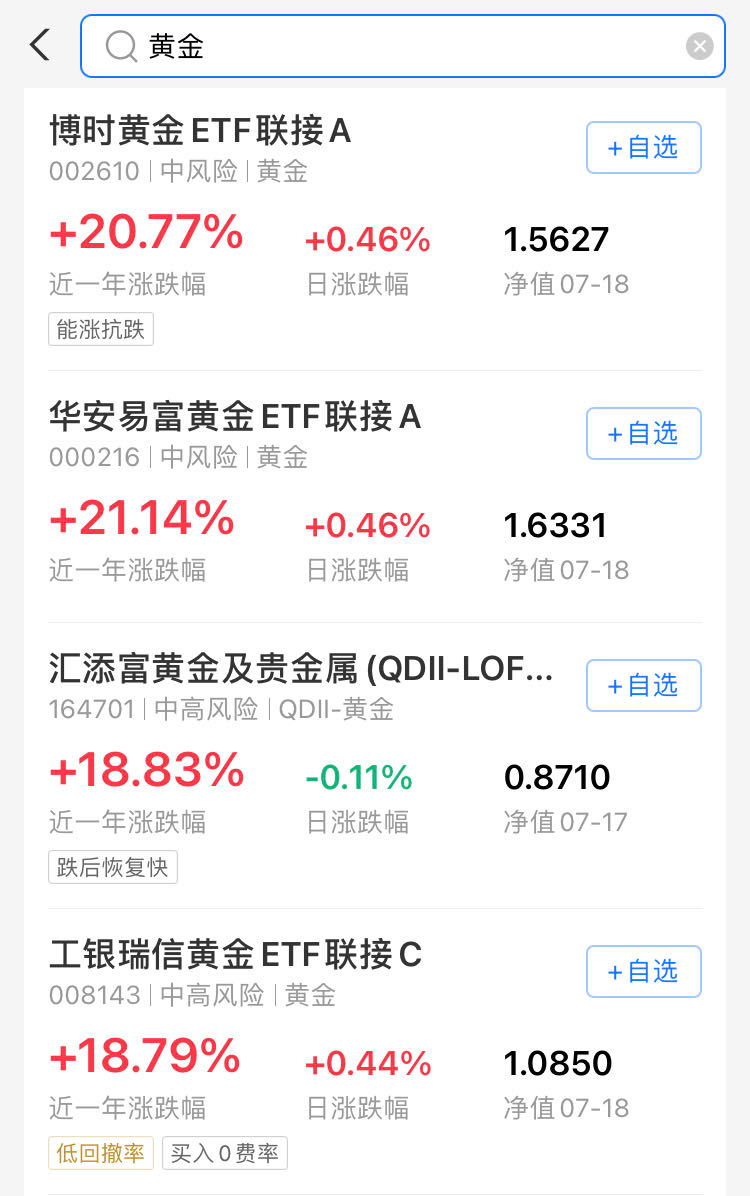This screenshot has width=750, height=1196.
Task: Add 博时黄金ETF联接A to 自选
Action: coord(643,148)
